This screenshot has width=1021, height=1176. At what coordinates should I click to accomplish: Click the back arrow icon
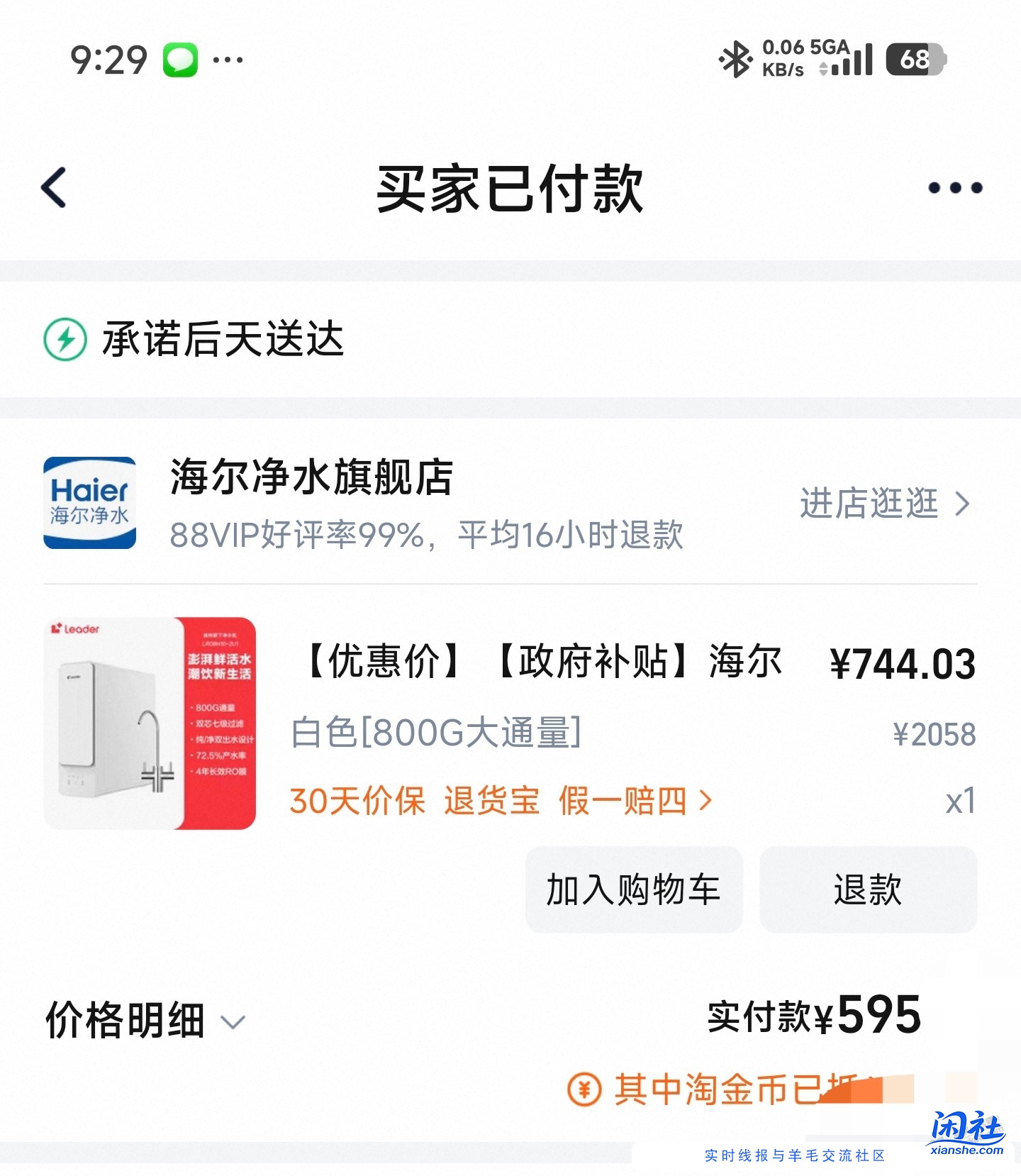[x=54, y=187]
